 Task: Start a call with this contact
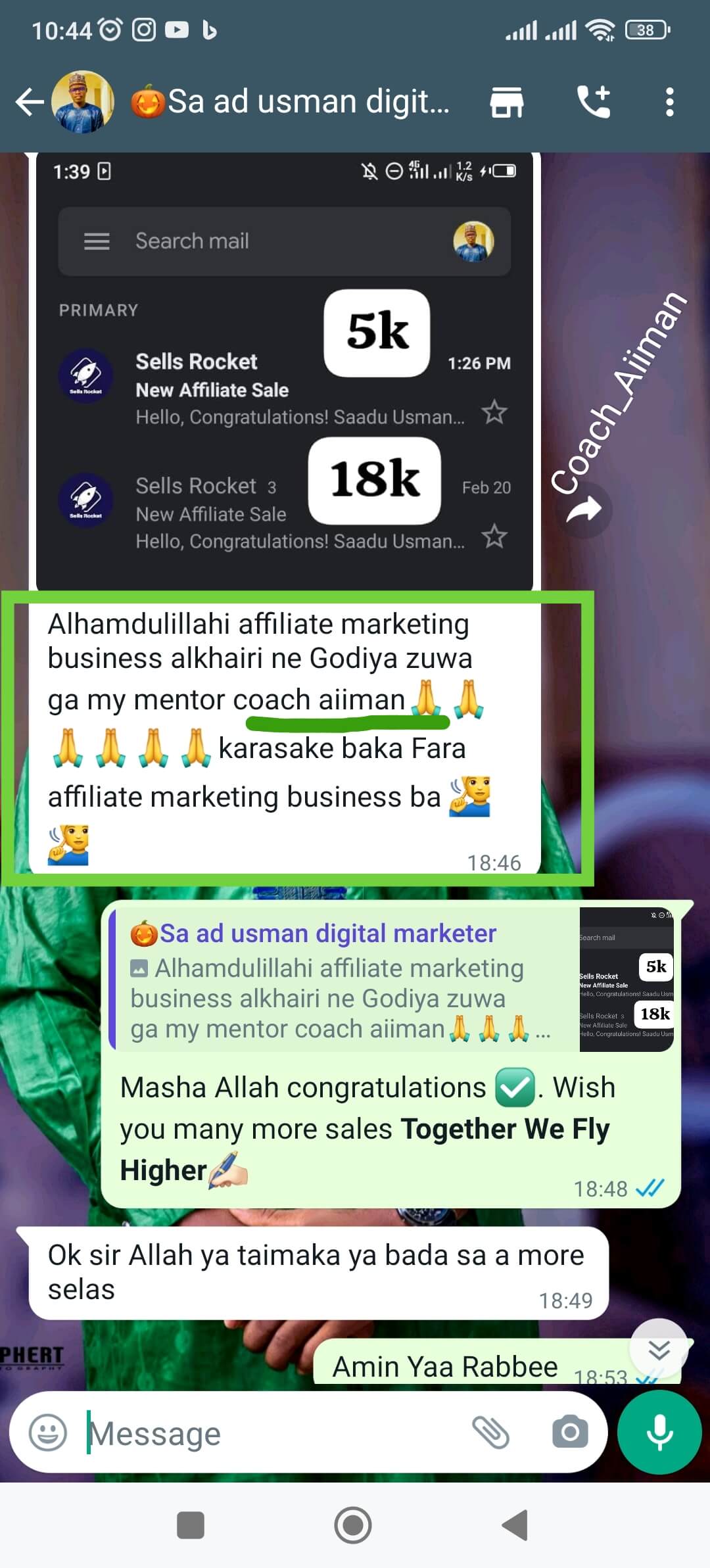[594, 103]
